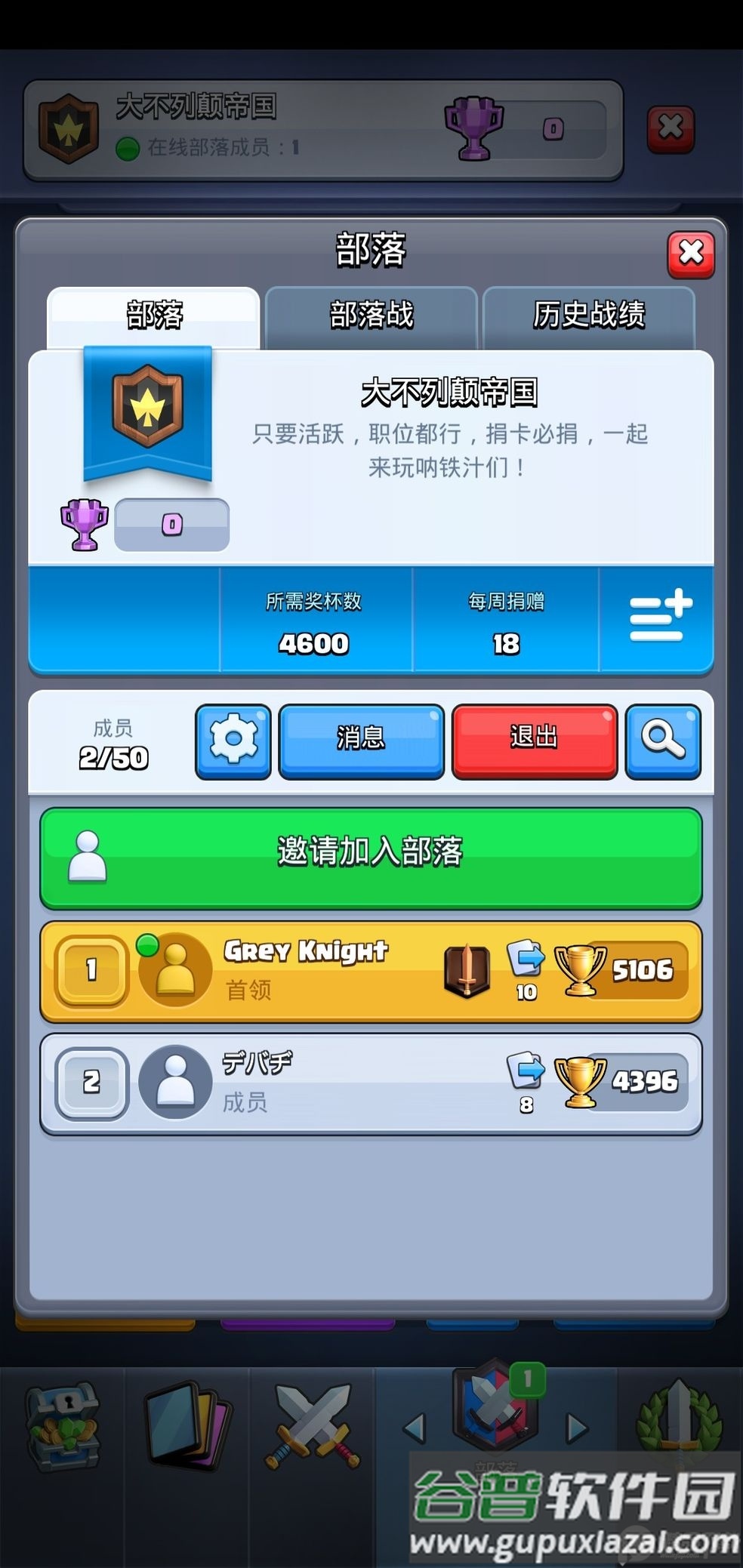743x1568 pixels.
Task: Switch to the 历史战绩 tab
Action: [589, 316]
